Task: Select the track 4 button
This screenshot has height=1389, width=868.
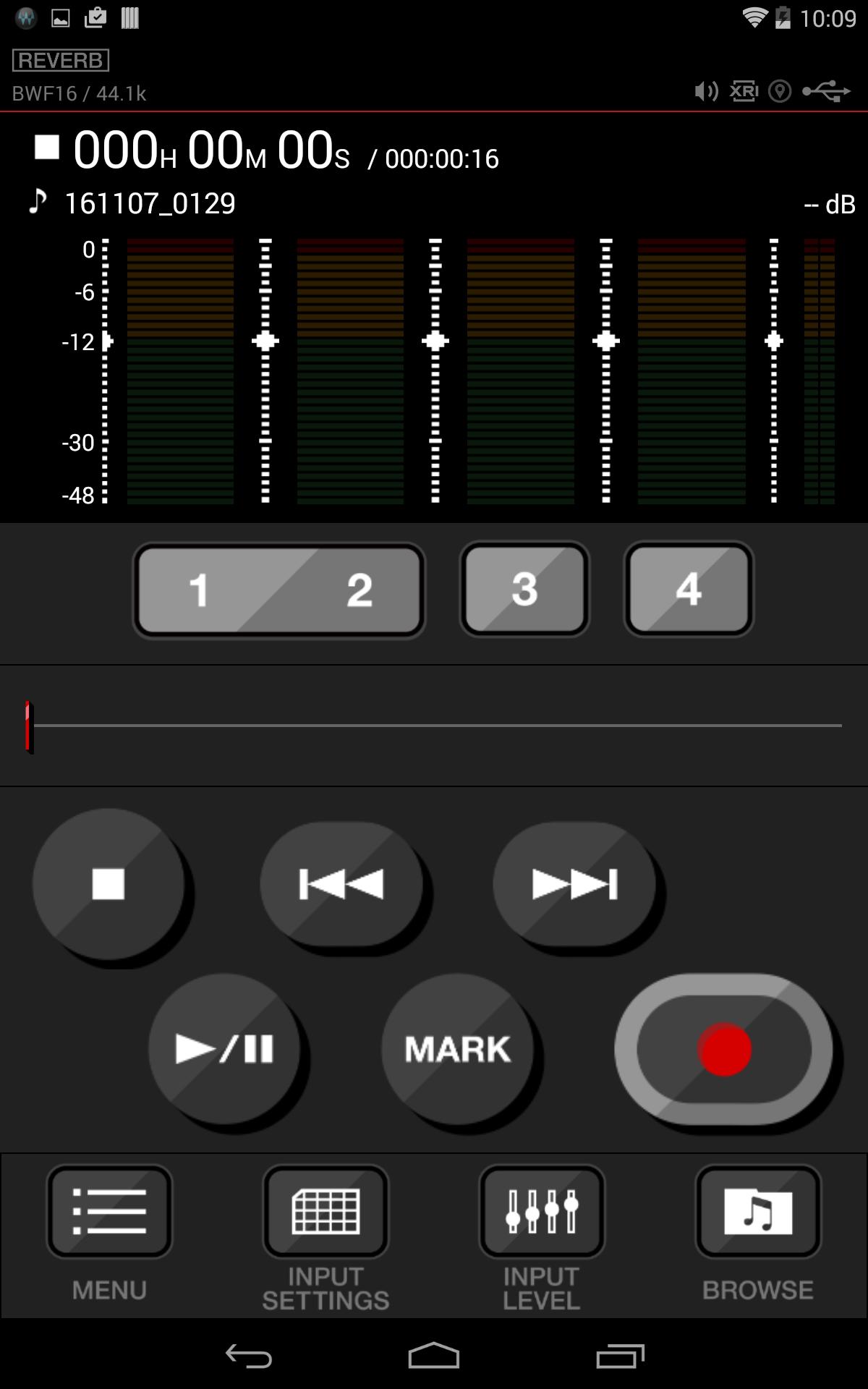Action: pos(689,589)
